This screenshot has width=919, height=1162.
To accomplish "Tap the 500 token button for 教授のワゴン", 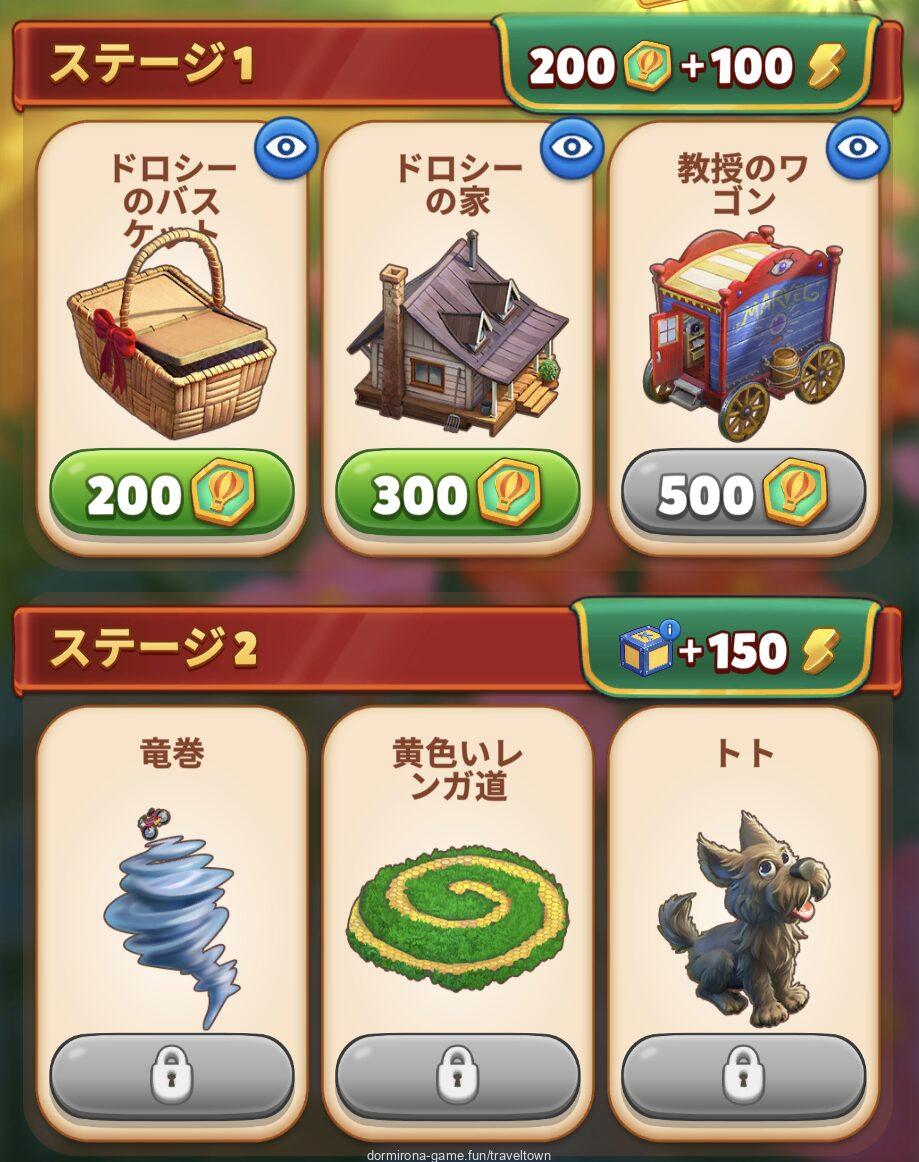I will pyautogui.click(x=743, y=495).
